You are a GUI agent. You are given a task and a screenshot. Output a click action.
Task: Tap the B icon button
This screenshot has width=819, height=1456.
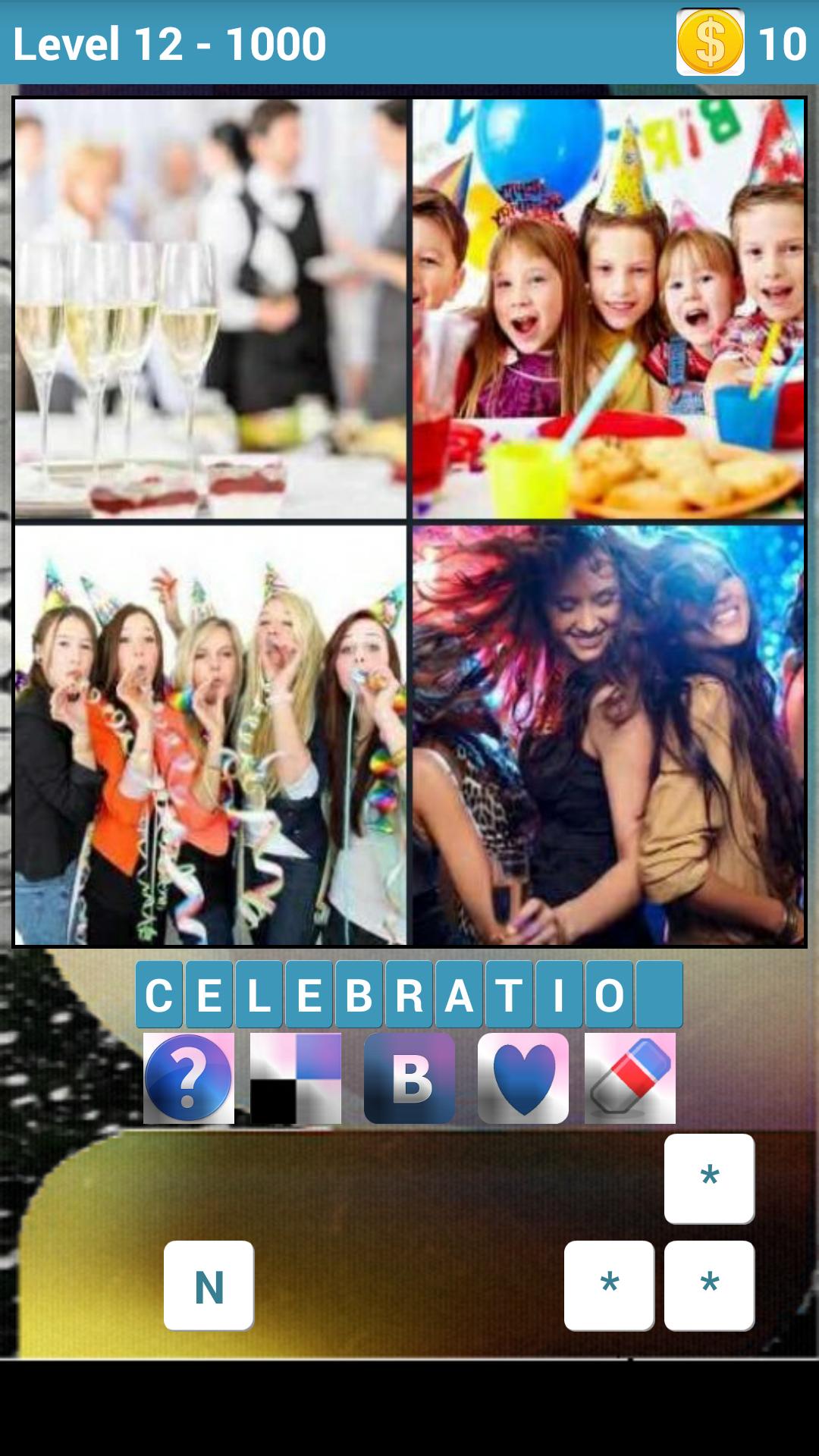(x=409, y=1078)
